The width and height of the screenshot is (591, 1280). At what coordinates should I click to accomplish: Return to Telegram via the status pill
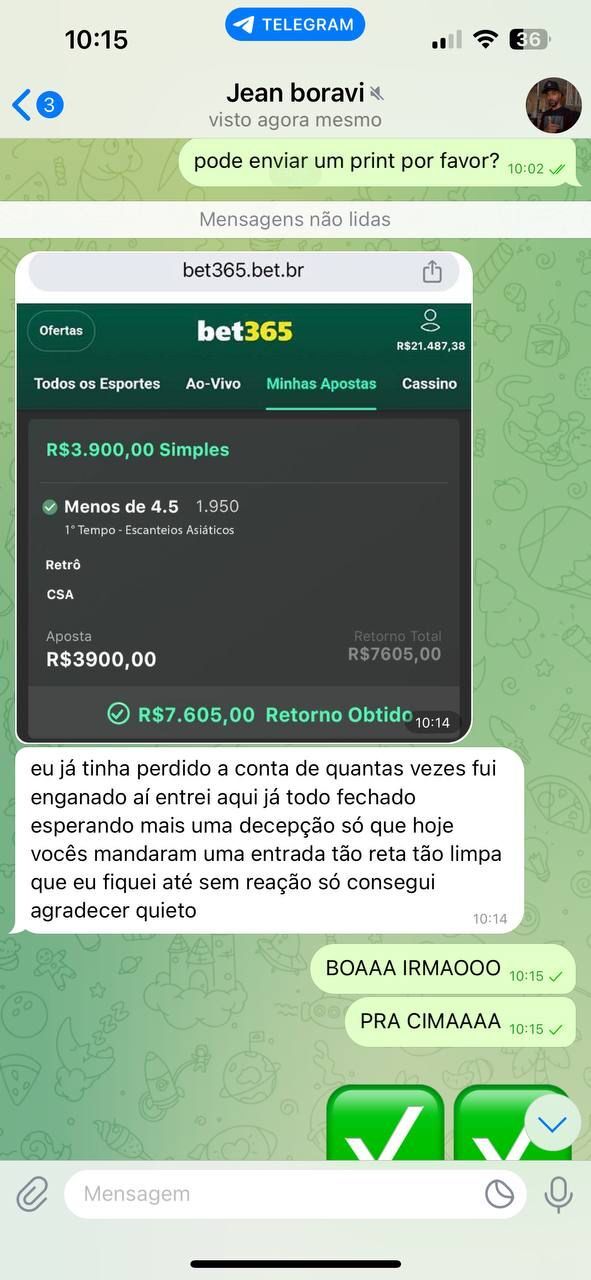point(295,25)
